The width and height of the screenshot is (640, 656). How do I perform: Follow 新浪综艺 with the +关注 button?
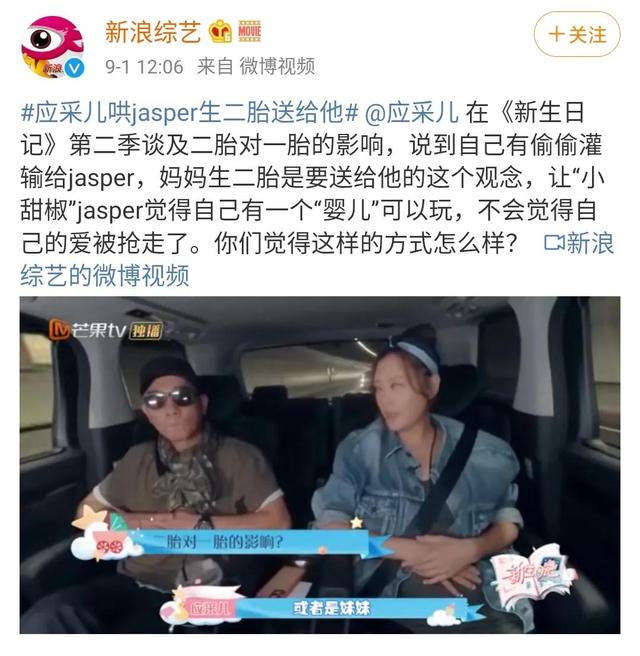577,35
